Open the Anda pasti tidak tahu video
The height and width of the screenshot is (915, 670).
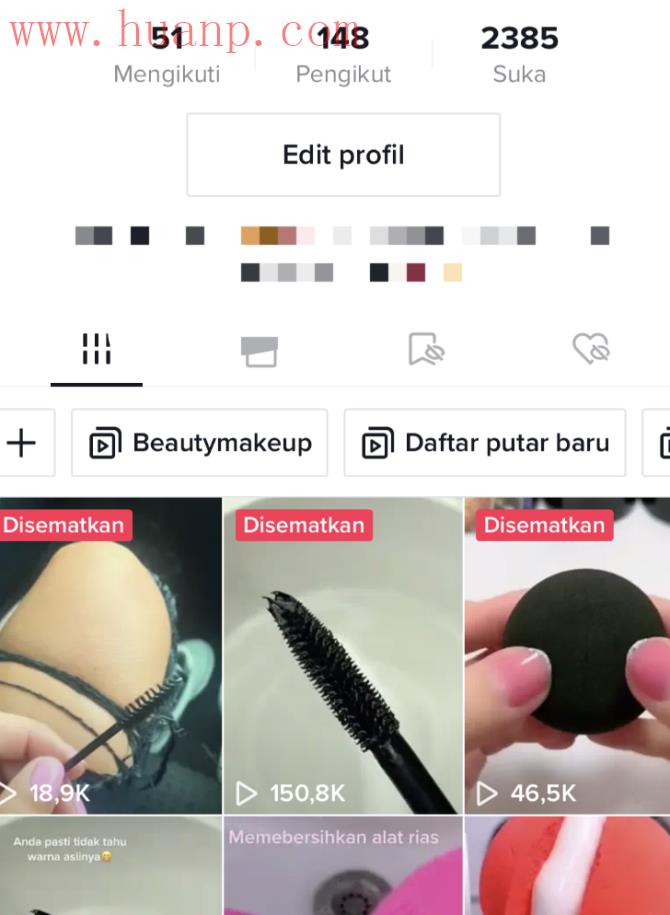point(110,870)
